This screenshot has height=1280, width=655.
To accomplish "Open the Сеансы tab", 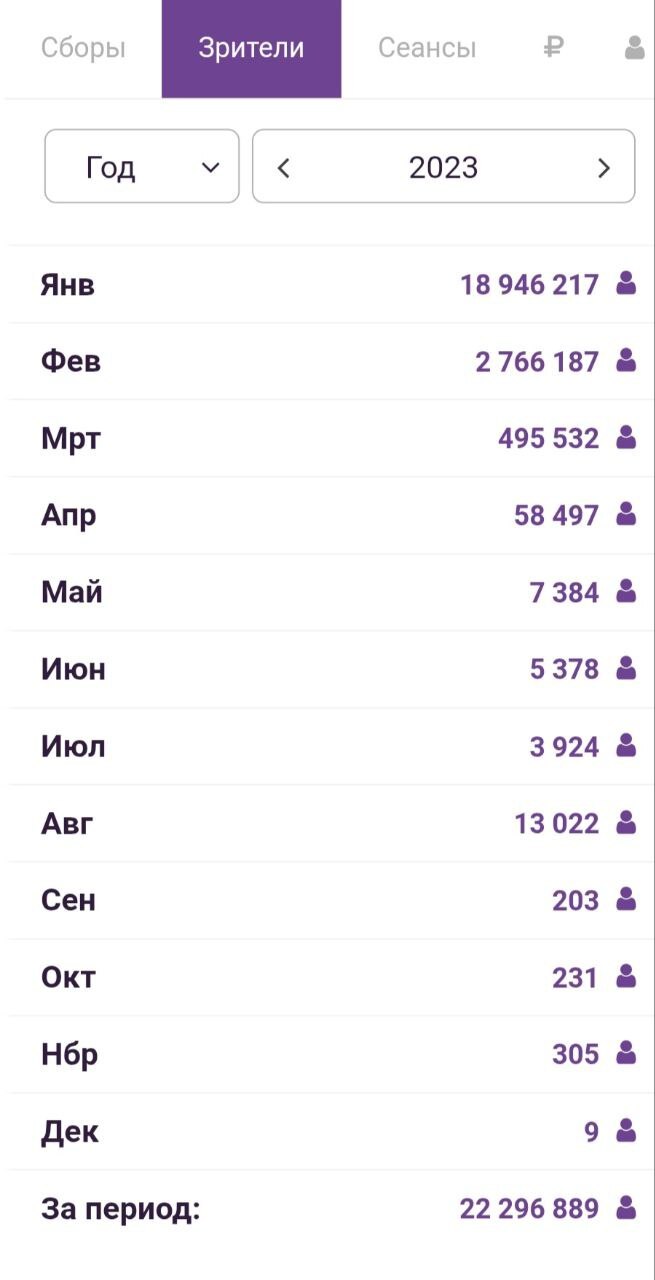I will click(x=426, y=48).
